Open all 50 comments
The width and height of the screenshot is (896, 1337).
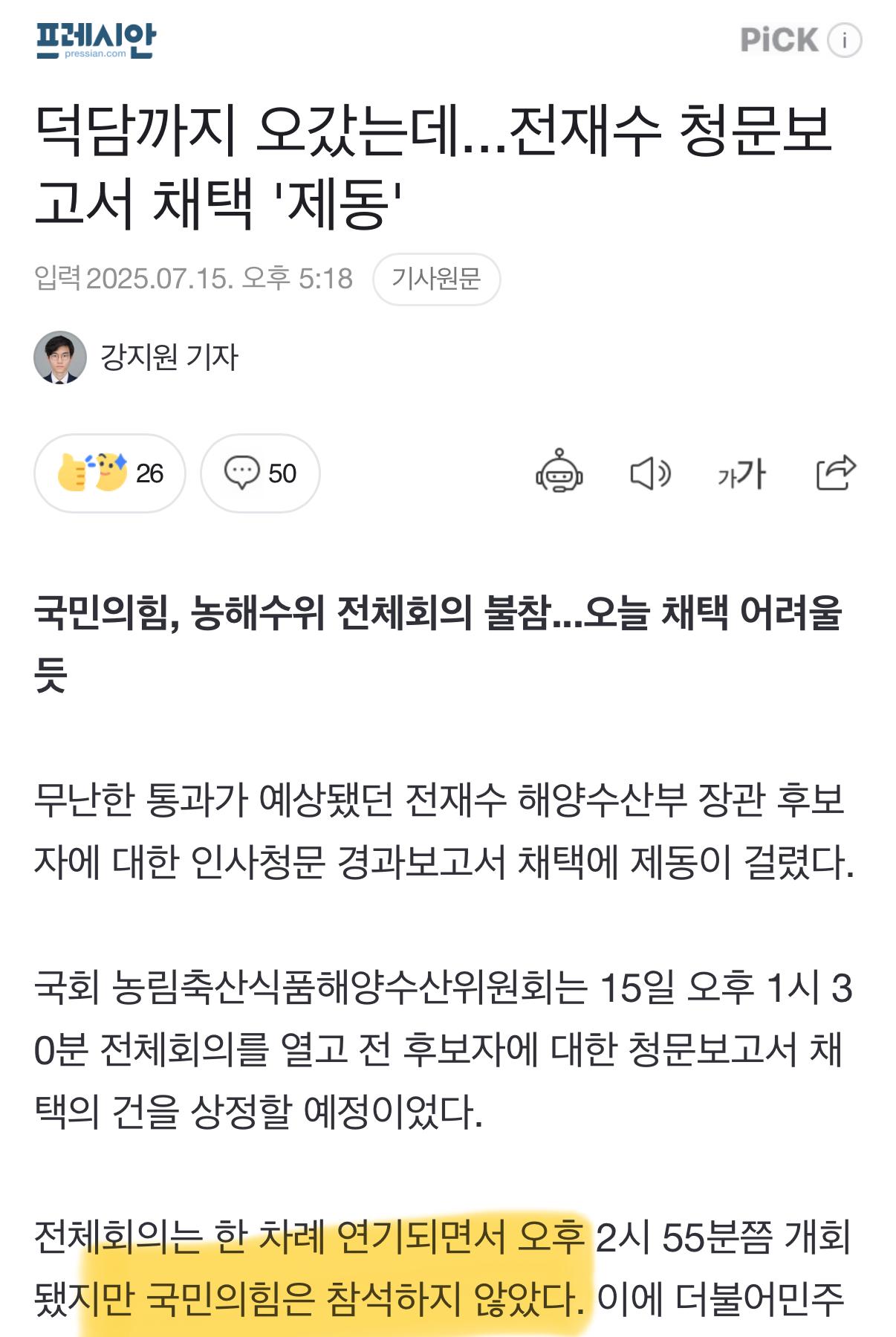click(282, 473)
